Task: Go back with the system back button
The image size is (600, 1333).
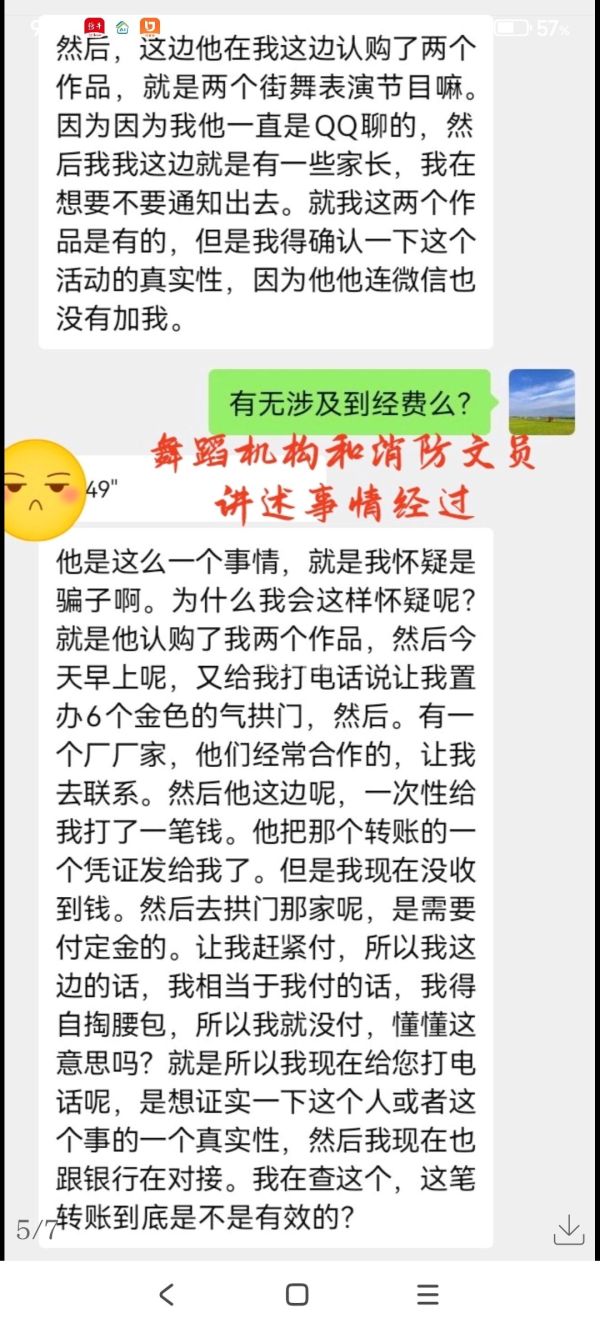Action: [167, 1294]
